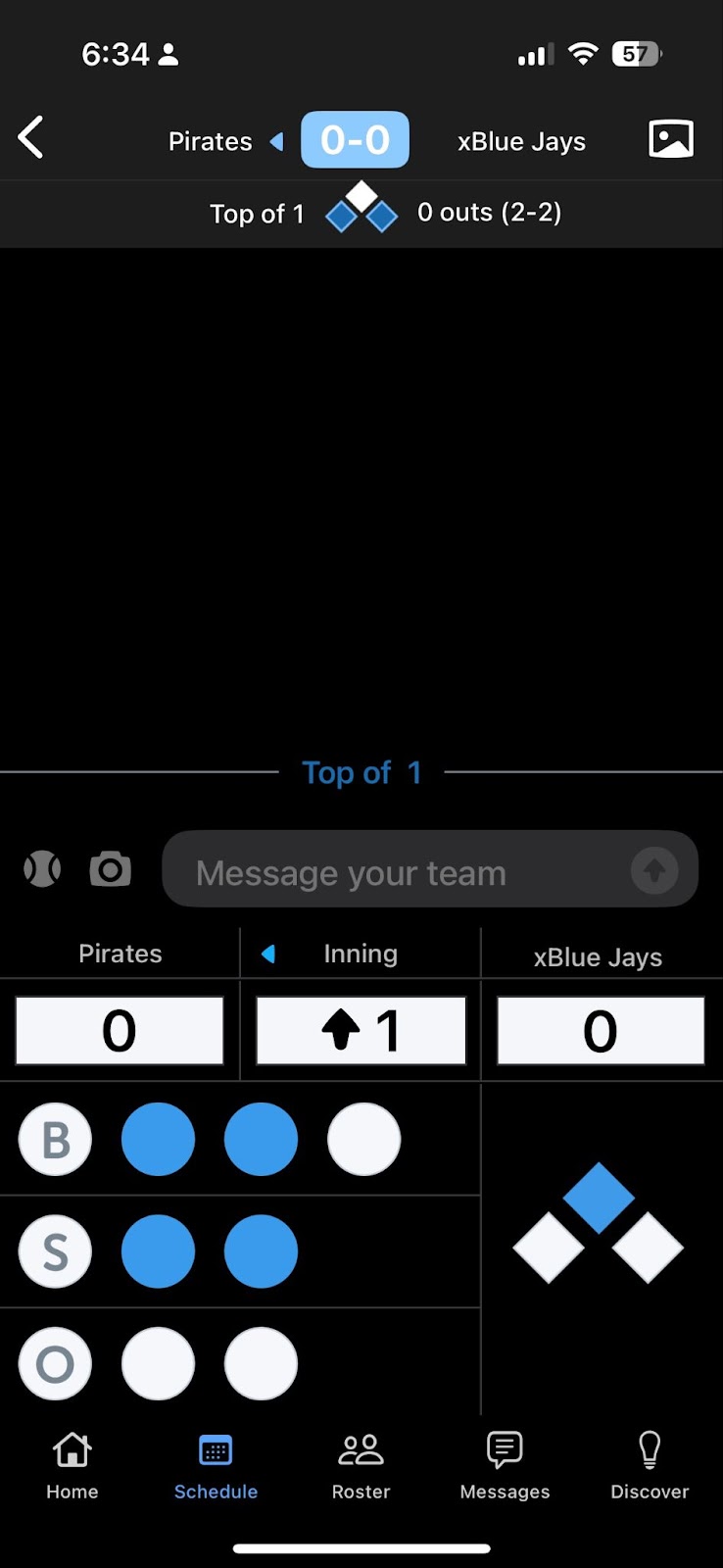This screenshot has height=1568, width=723.
Task: Tap the xBlue Jays score box
Action: (x=601, y=1030)
